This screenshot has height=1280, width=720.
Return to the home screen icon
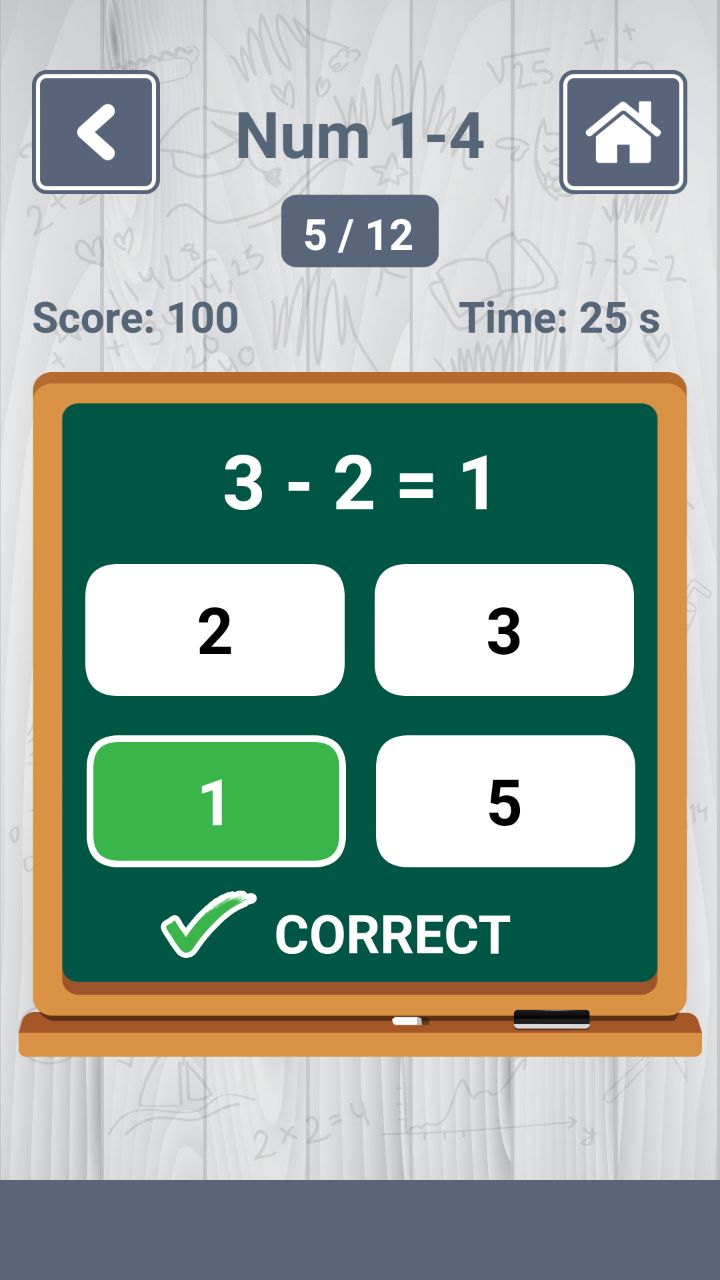[x=623, y=132]
